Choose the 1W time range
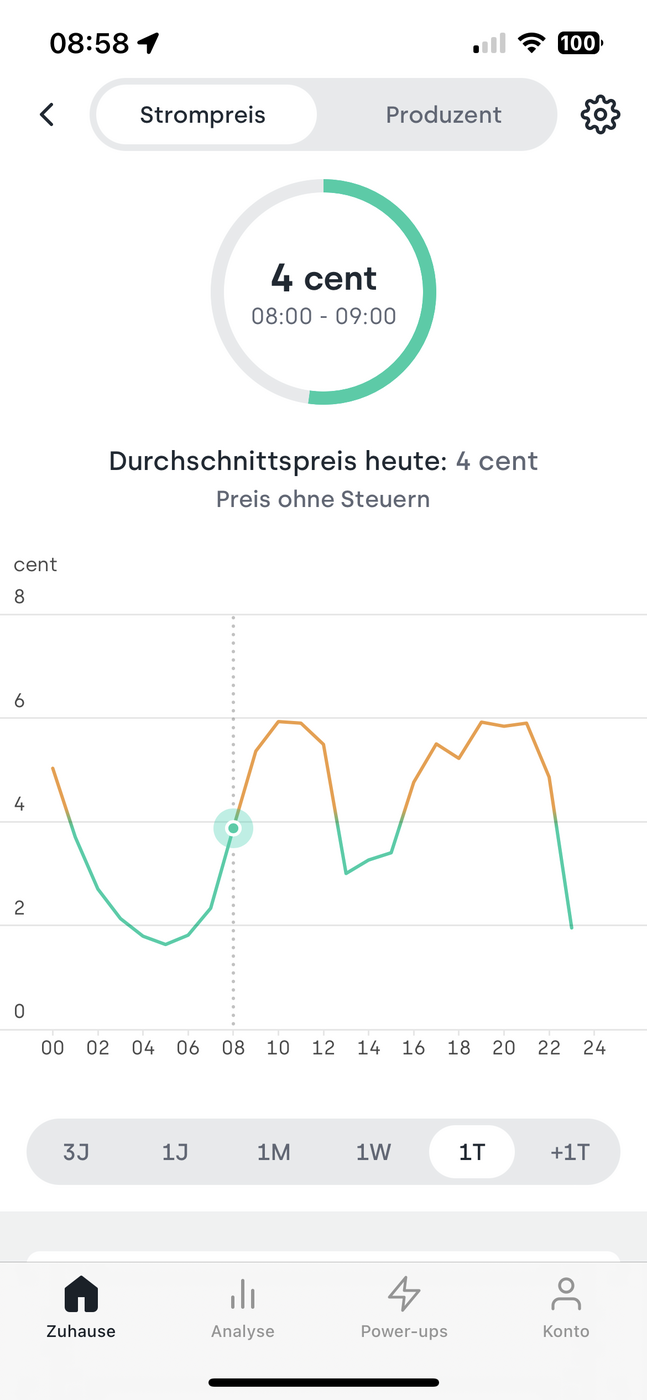 [373, 1151]
